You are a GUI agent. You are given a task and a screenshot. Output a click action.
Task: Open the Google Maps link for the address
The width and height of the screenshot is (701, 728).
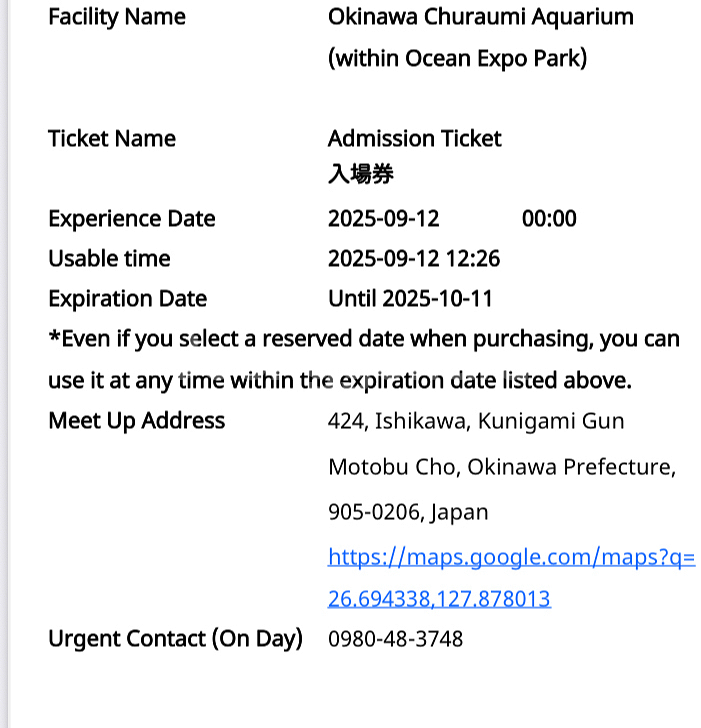(x=511, y=558)
